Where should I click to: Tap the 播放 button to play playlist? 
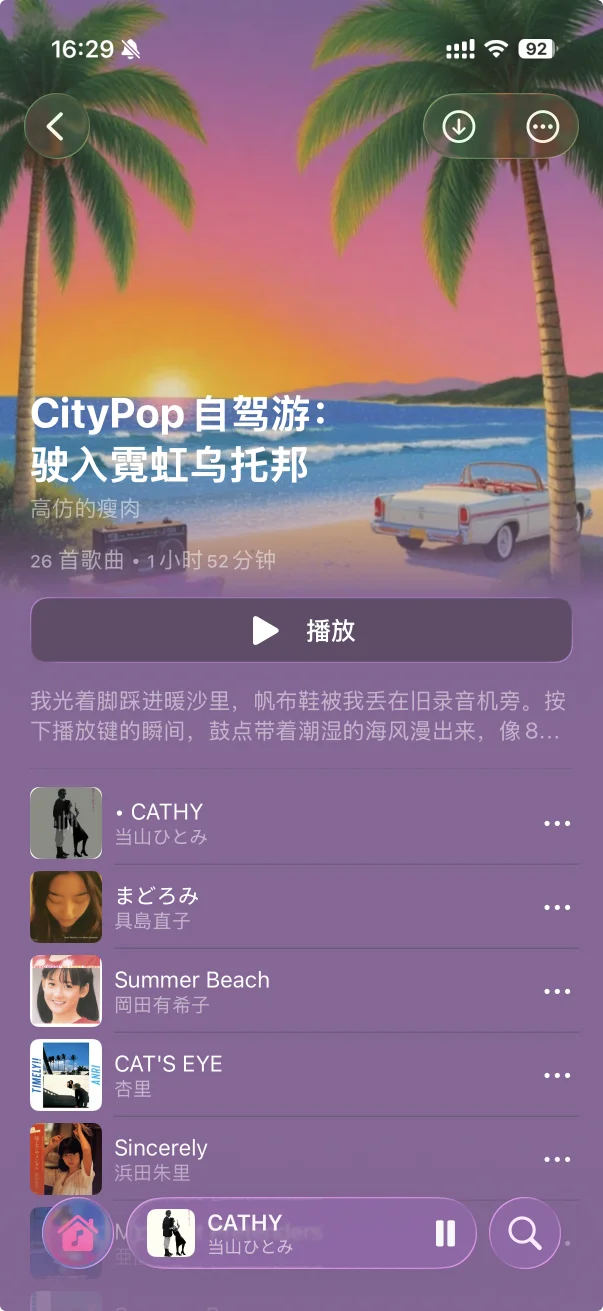pyautogui.click(x=301, y=630)
